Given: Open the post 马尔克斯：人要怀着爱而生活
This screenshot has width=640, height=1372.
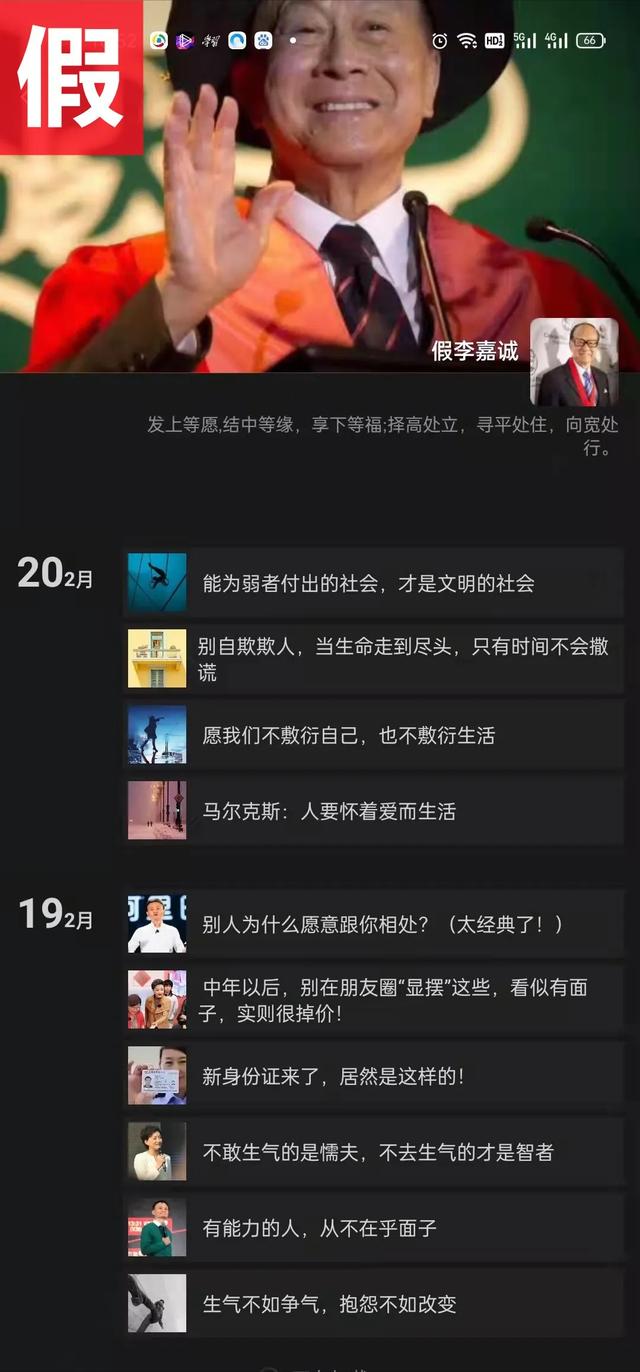Looking at the screenshot, I should pyautogui.click(x=373, y=811).
